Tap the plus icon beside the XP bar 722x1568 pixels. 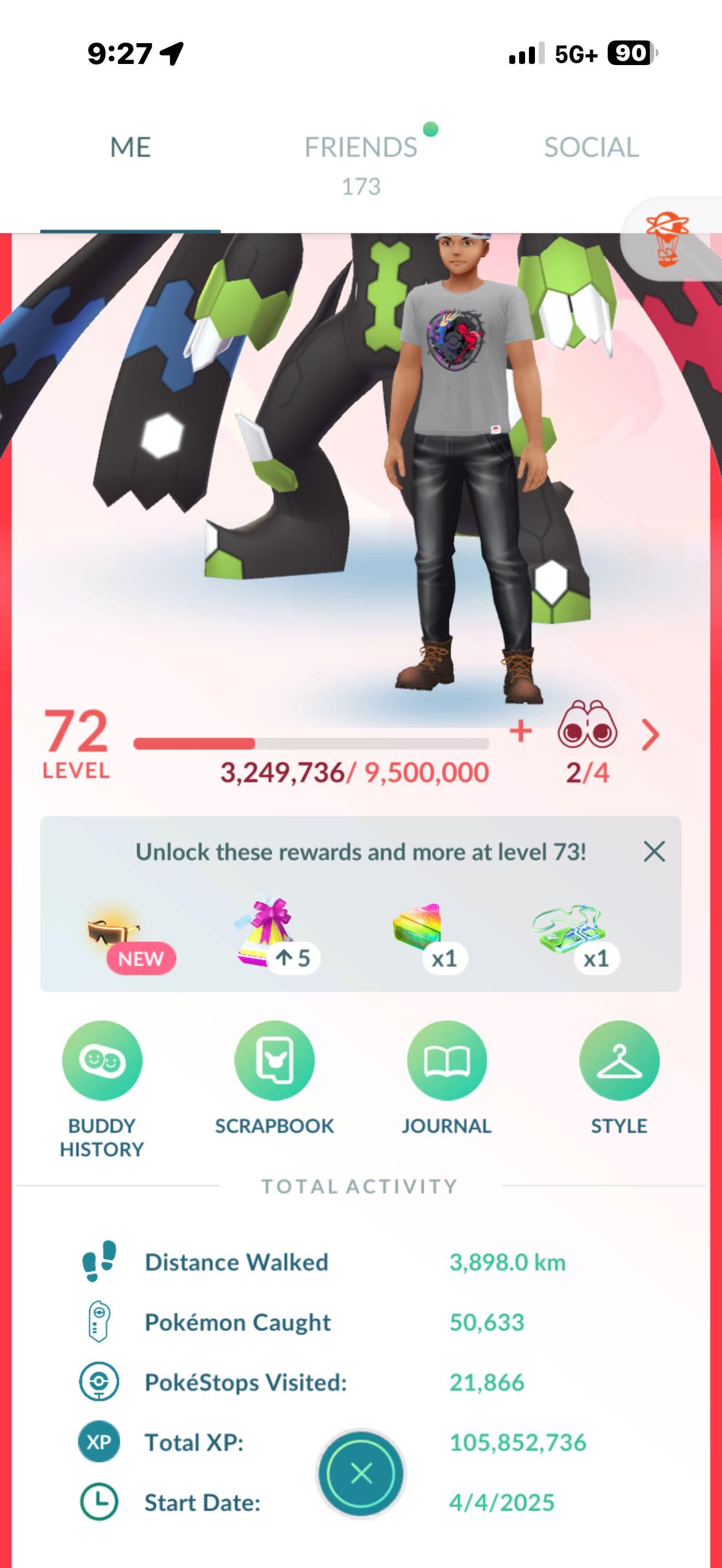point(521,730)
